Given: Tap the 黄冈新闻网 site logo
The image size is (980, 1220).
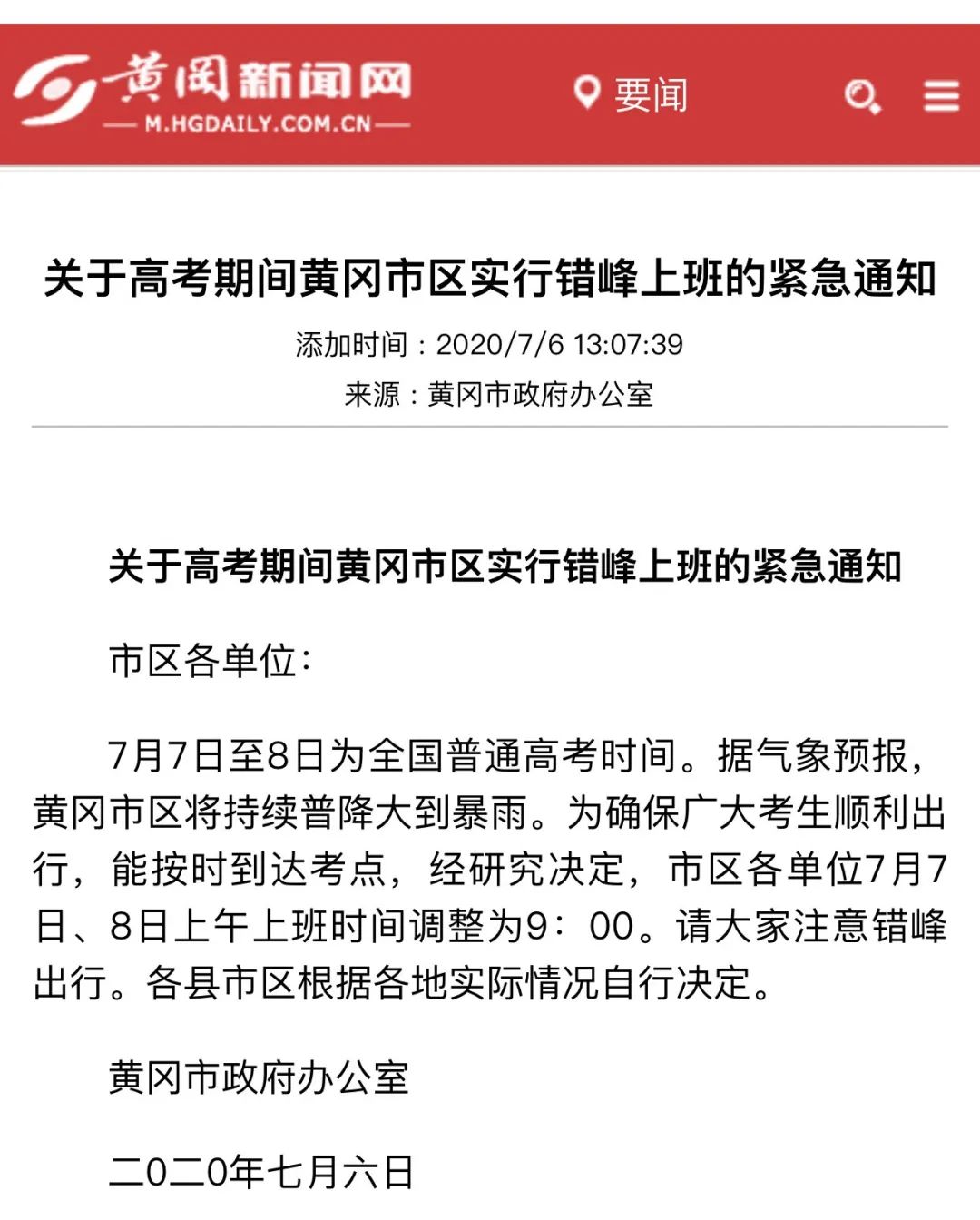Looking at the screenshot, I should pyautogui.click(x=213, y=92).
